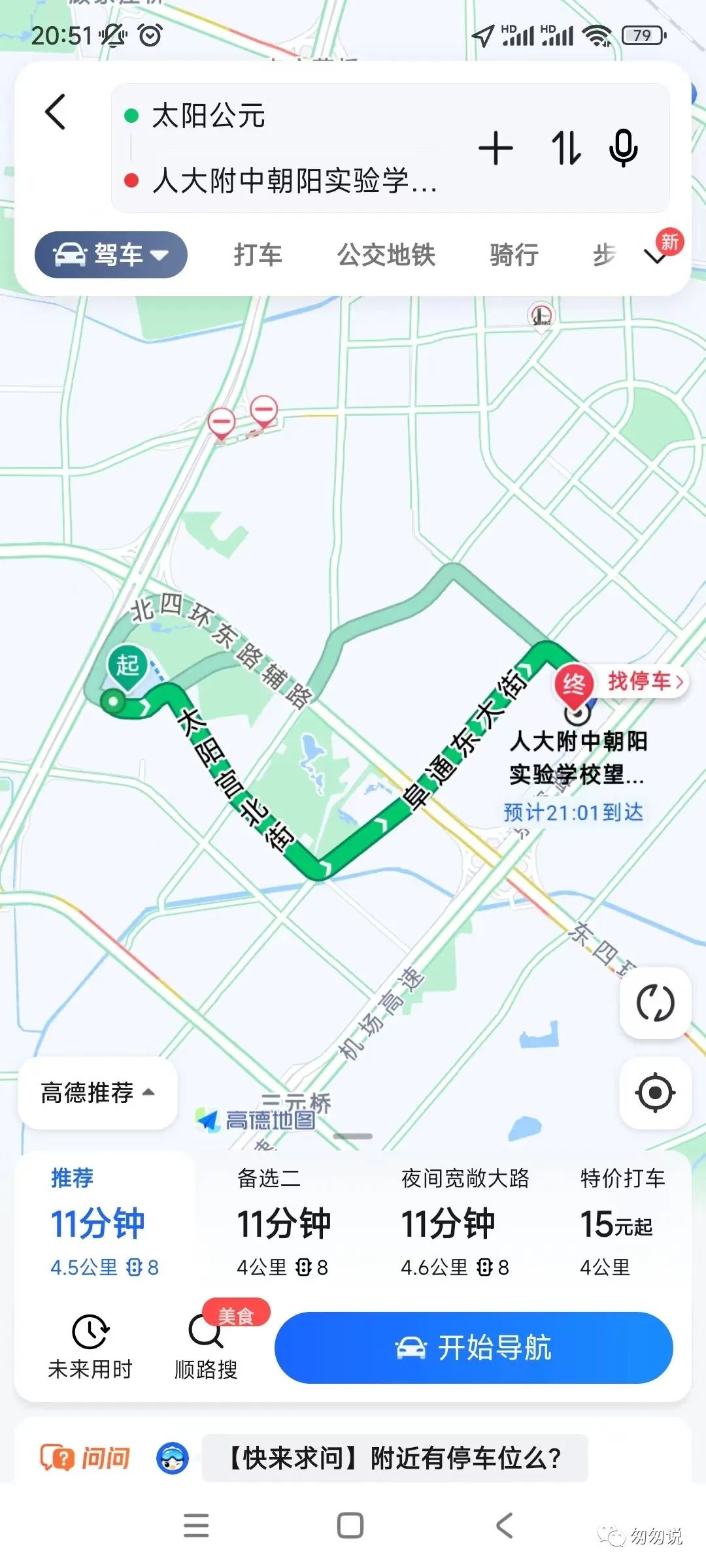Switch to the 公交地铁 transit tab
This screenshot has height=1568, width=706.
386,255
